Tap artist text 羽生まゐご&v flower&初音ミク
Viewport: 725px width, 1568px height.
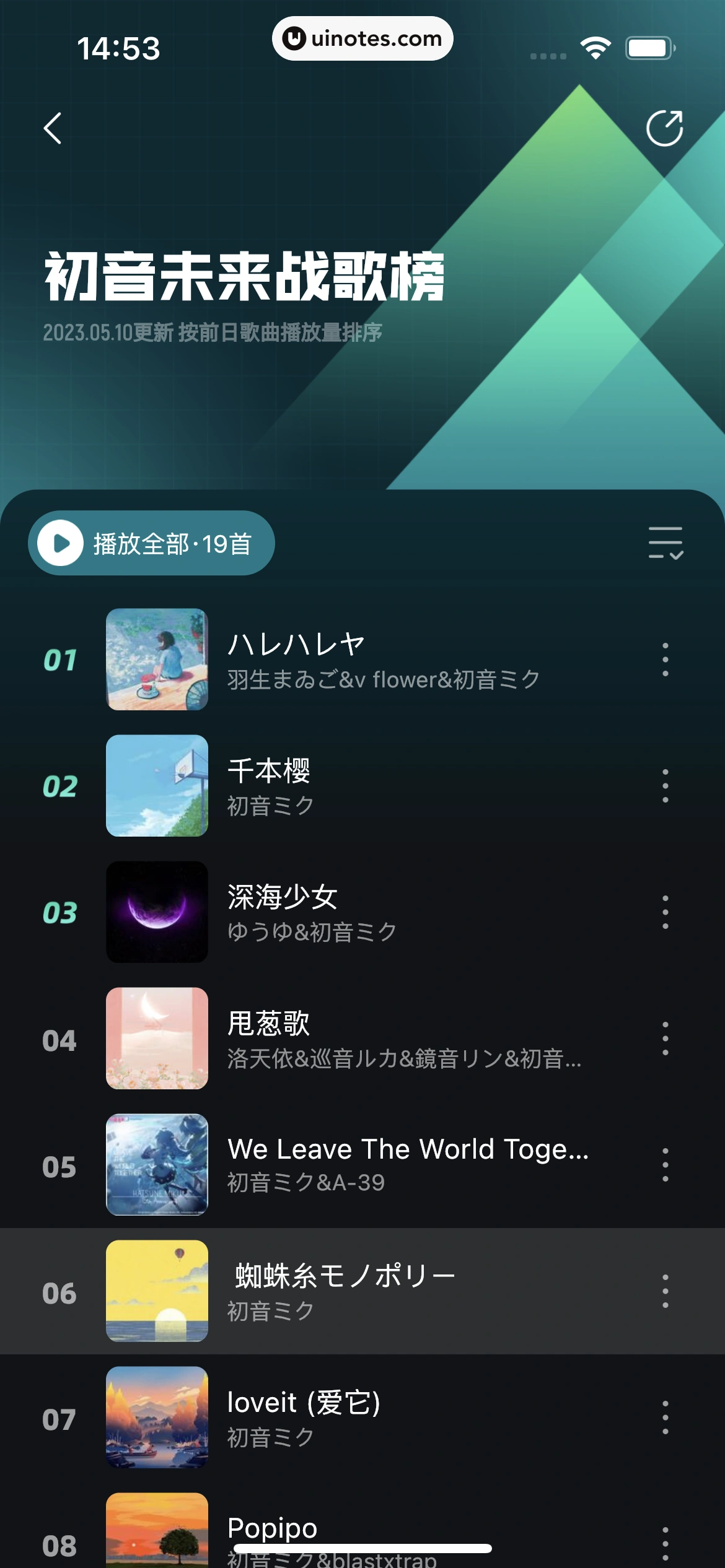click(x=383, y=679)
